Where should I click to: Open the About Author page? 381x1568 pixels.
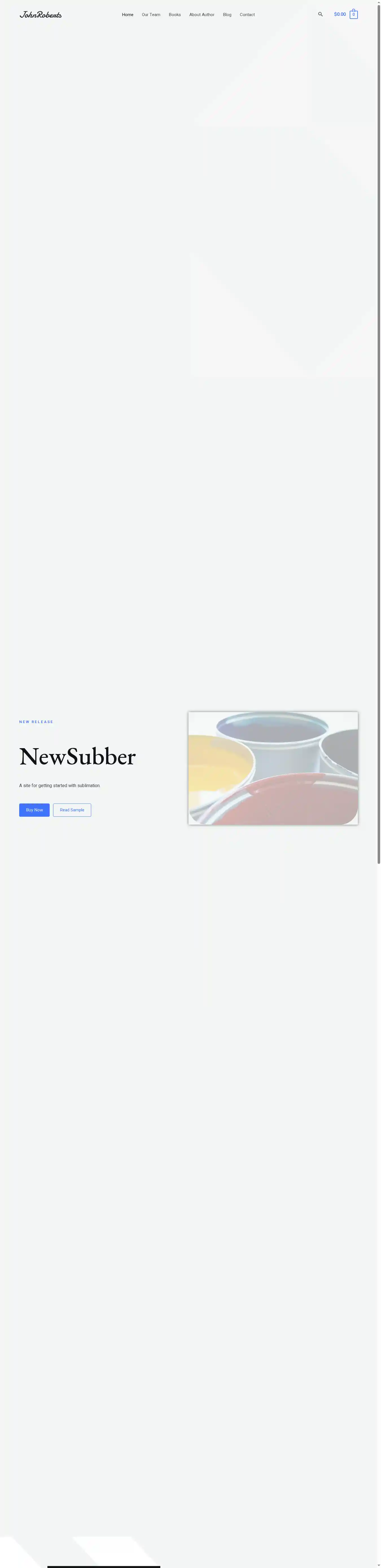pyautogui.click(x=202, y=15)
